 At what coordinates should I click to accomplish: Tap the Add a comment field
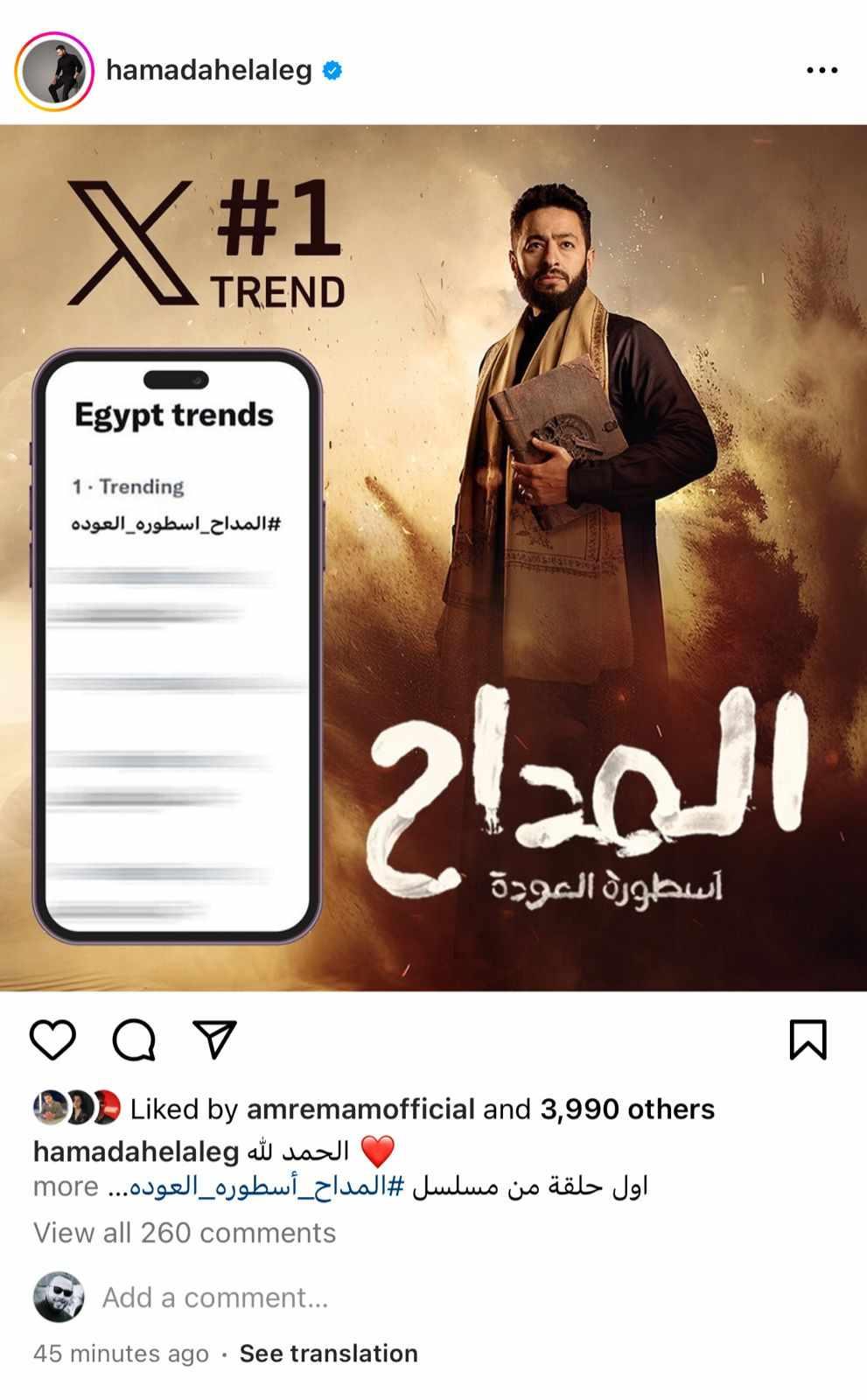(215, 1298)
